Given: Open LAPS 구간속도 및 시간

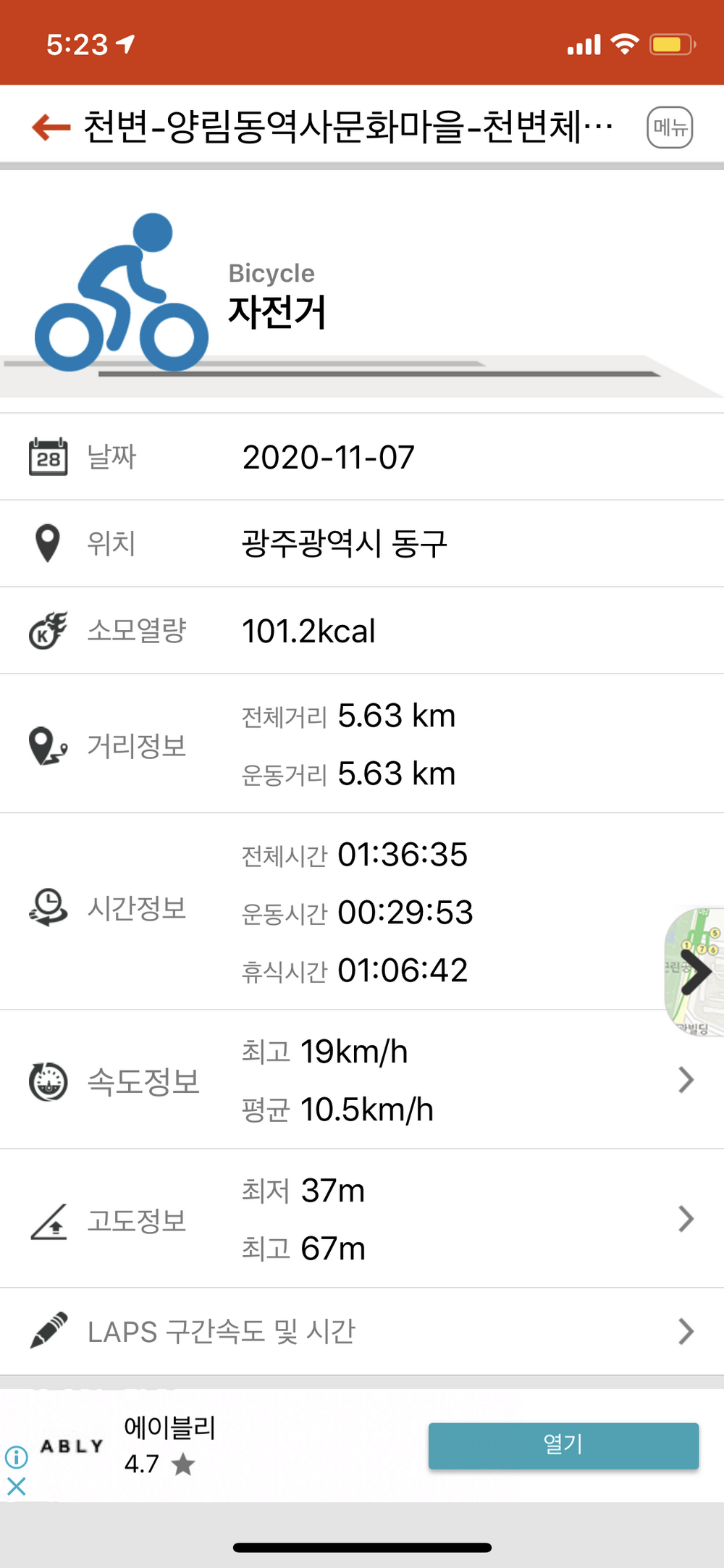Looking at the screenshot, I should tap(362, 1331).
